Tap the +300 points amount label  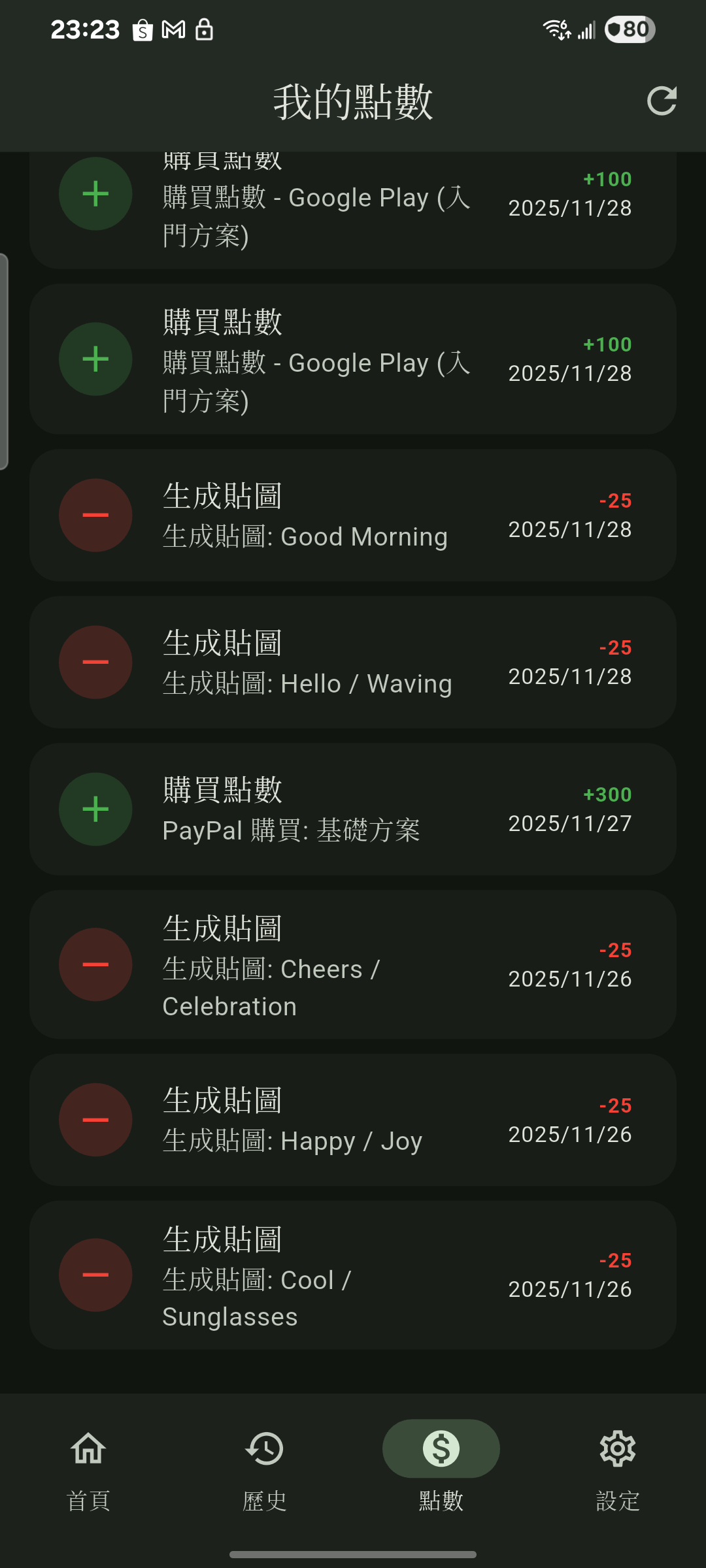pos(607,794)
